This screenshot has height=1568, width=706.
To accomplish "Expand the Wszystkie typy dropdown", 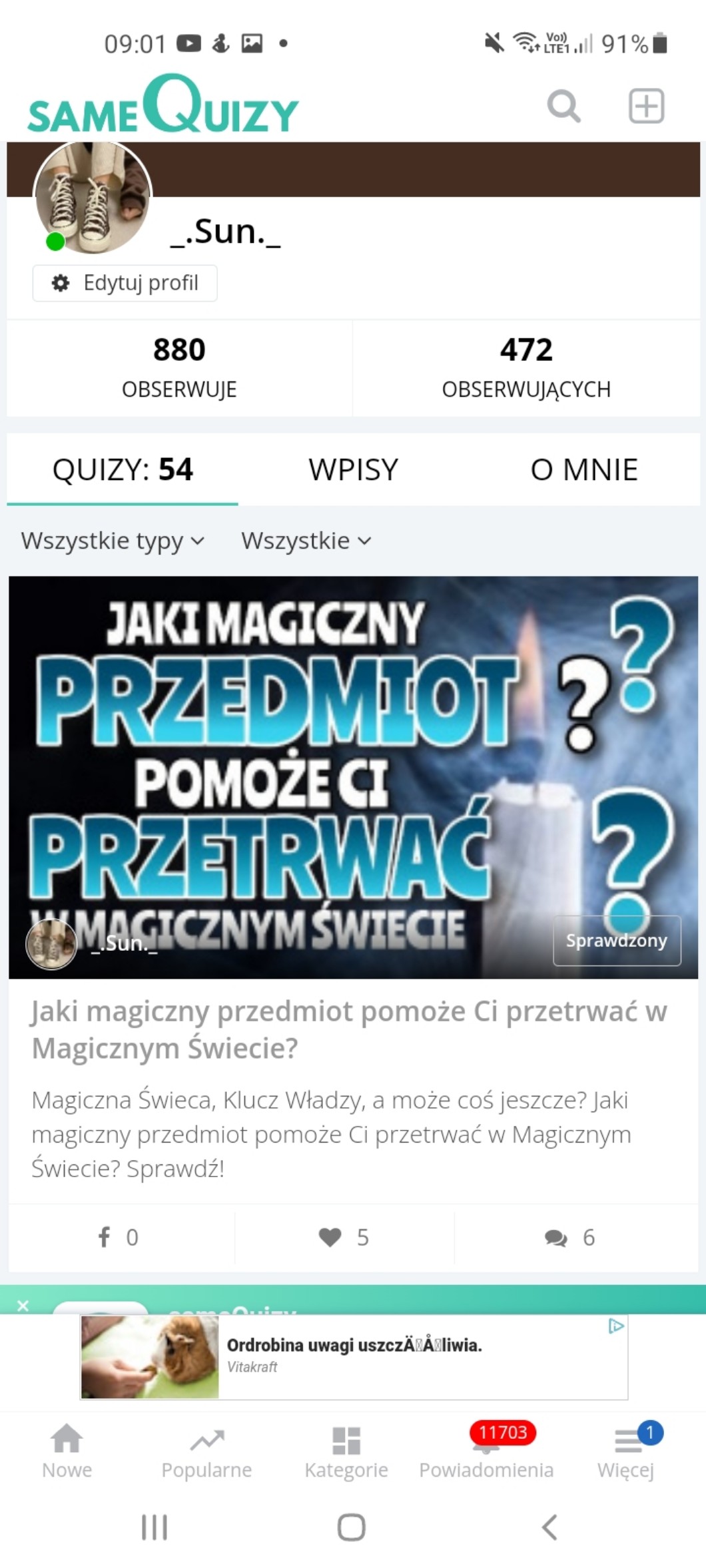I will pyautogui.click(x=113, y=541).
